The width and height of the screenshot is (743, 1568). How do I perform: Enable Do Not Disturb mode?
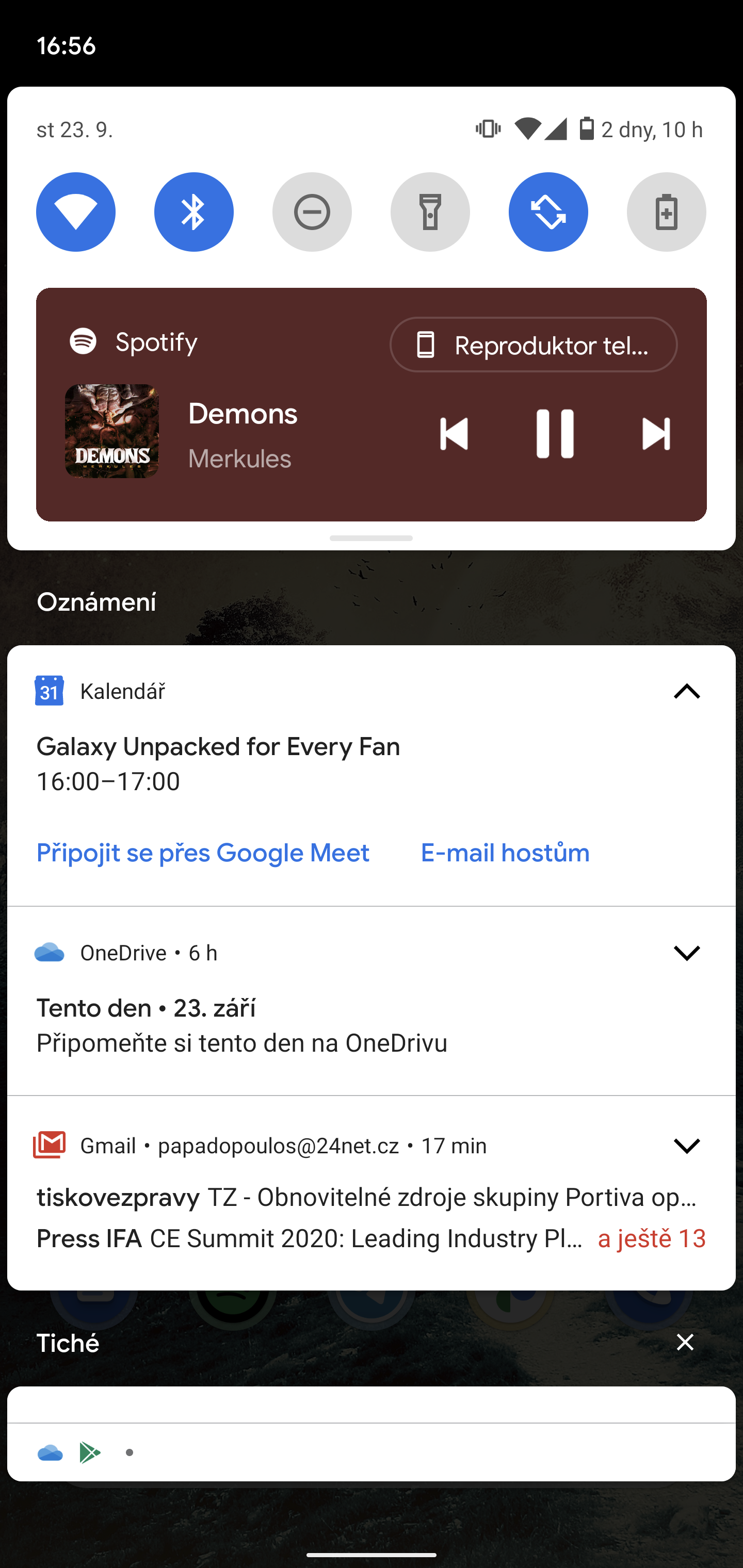click(312, 211)
